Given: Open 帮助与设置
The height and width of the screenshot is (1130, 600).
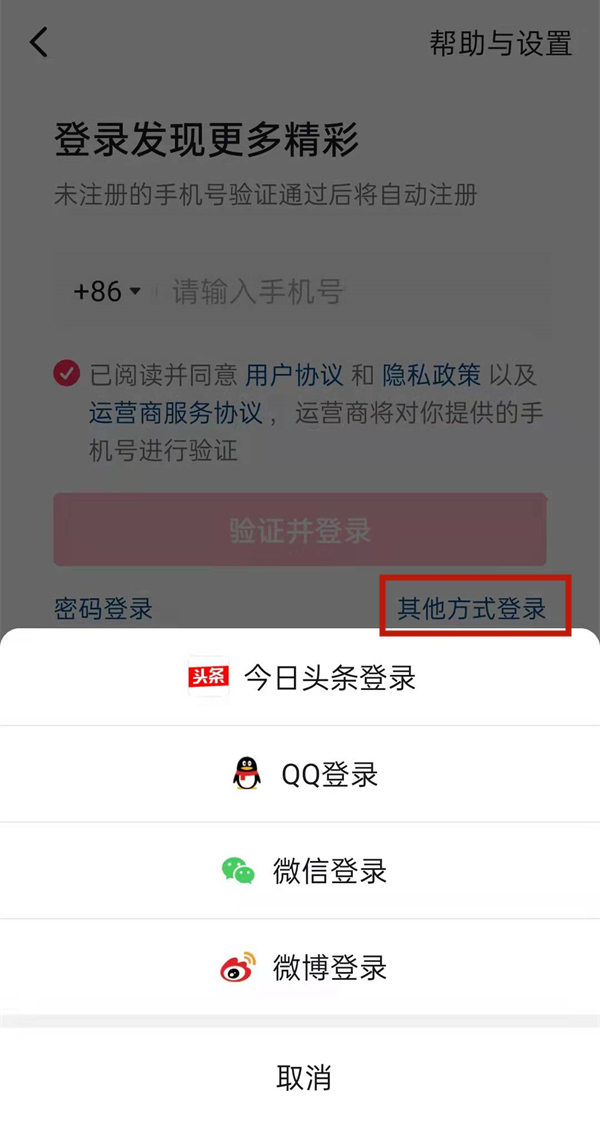Looking at the screenshot, I should 500,43.
